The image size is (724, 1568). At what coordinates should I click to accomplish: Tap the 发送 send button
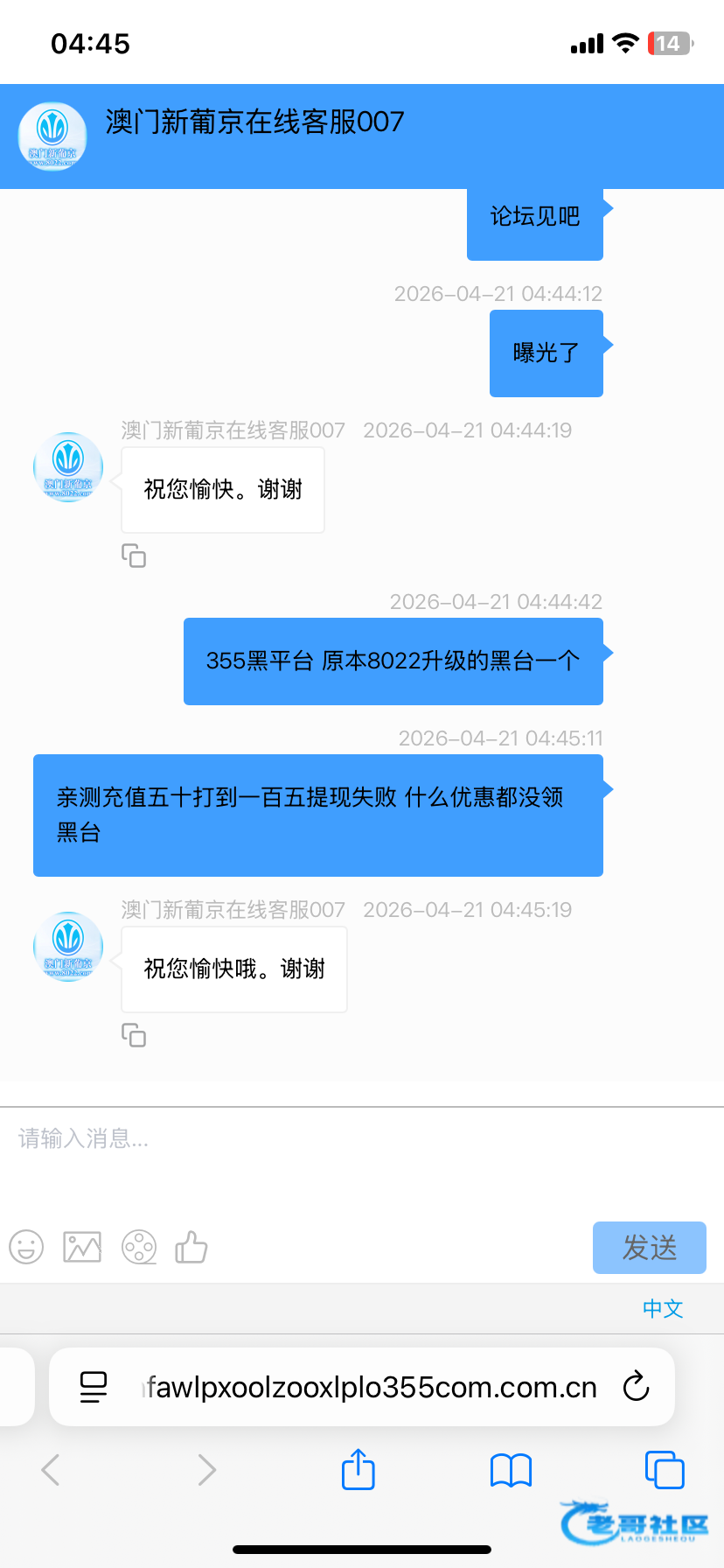pyautogui.click(x=649, y=1247)
